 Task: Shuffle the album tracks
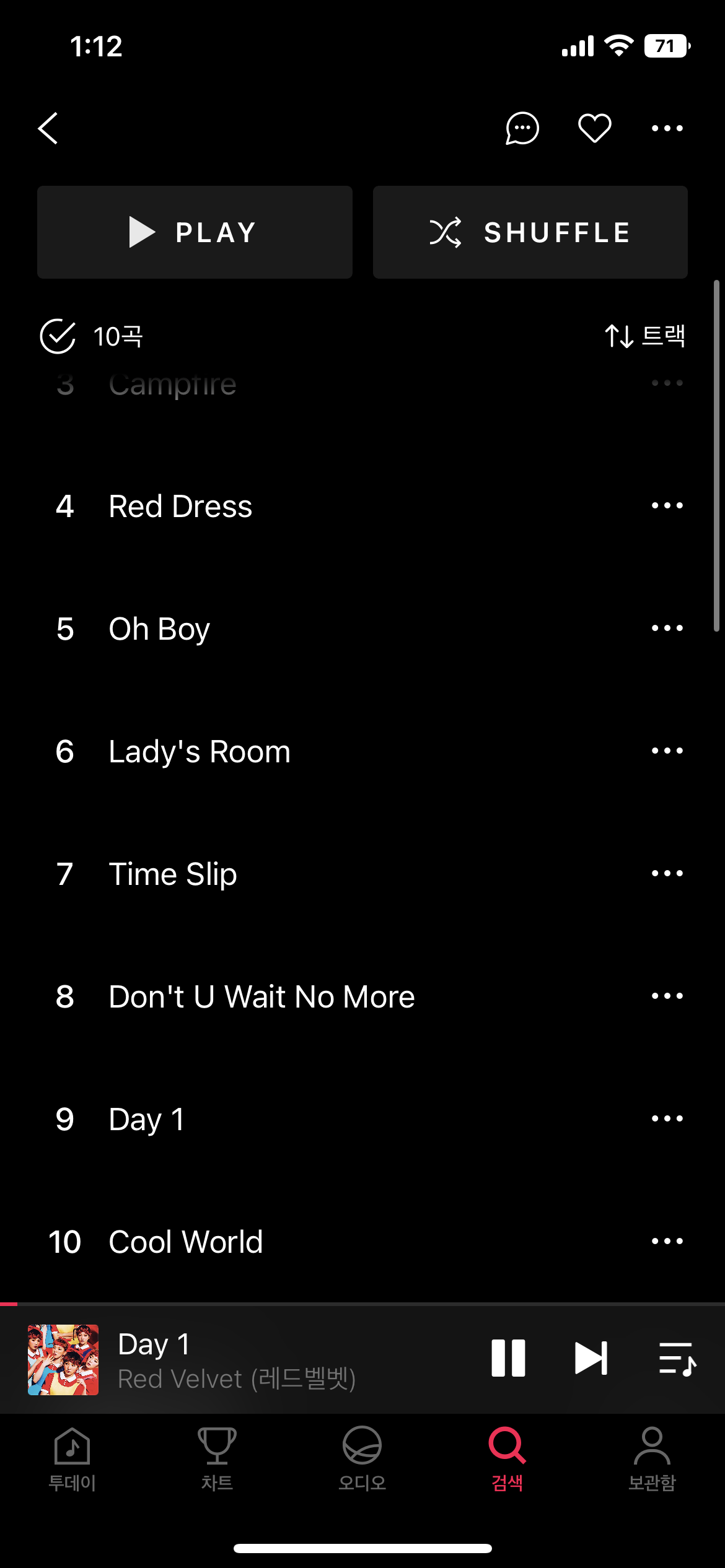530,232
